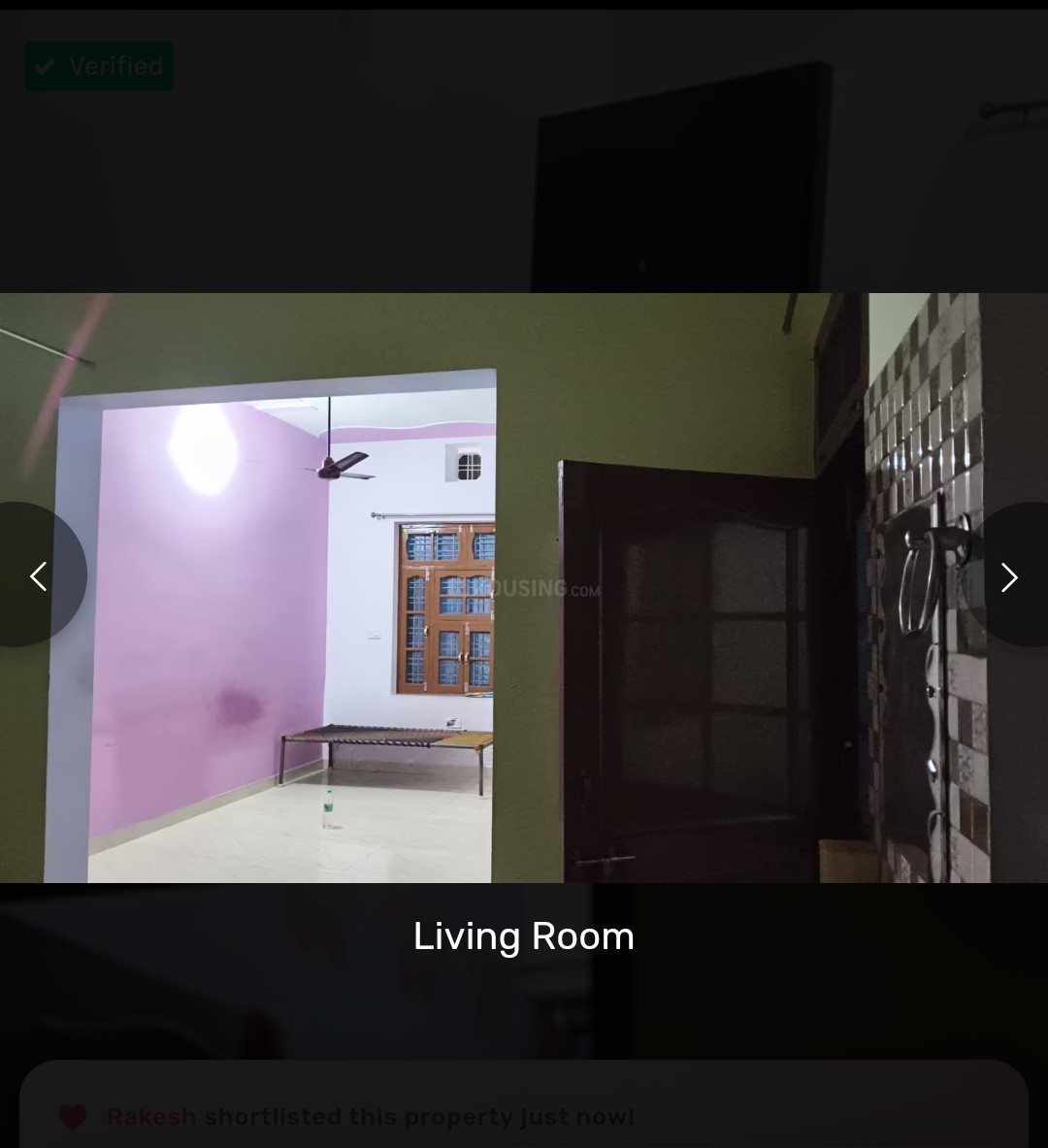Show the next property photo
Image resolution: width=1048 pixels, height=1148 pixels.
[1009, 576]
